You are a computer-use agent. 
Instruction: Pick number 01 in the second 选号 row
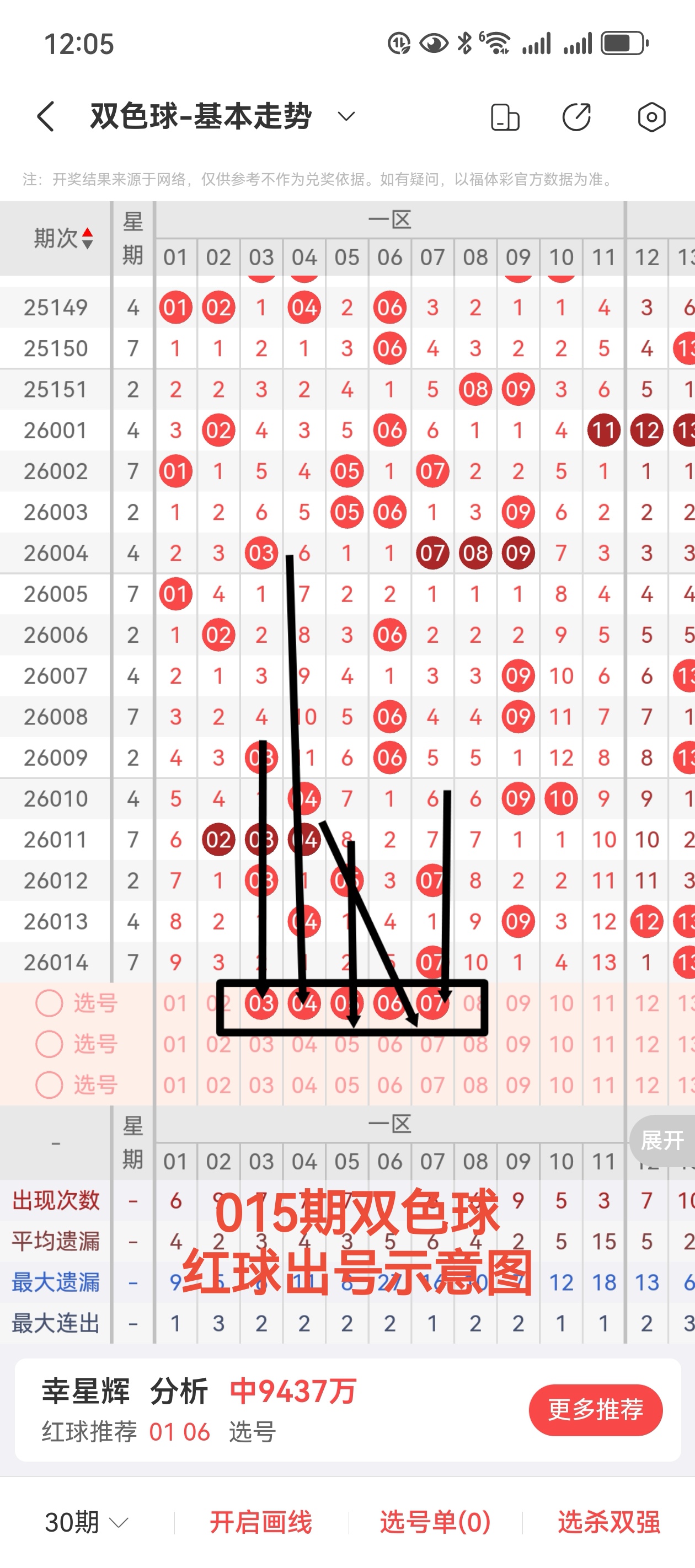pyautogui.click(x=175, y=1044)
